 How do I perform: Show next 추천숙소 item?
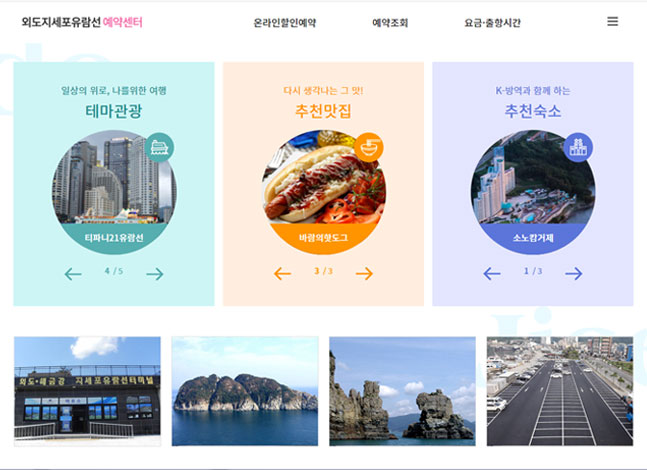(x=573, y=273)
